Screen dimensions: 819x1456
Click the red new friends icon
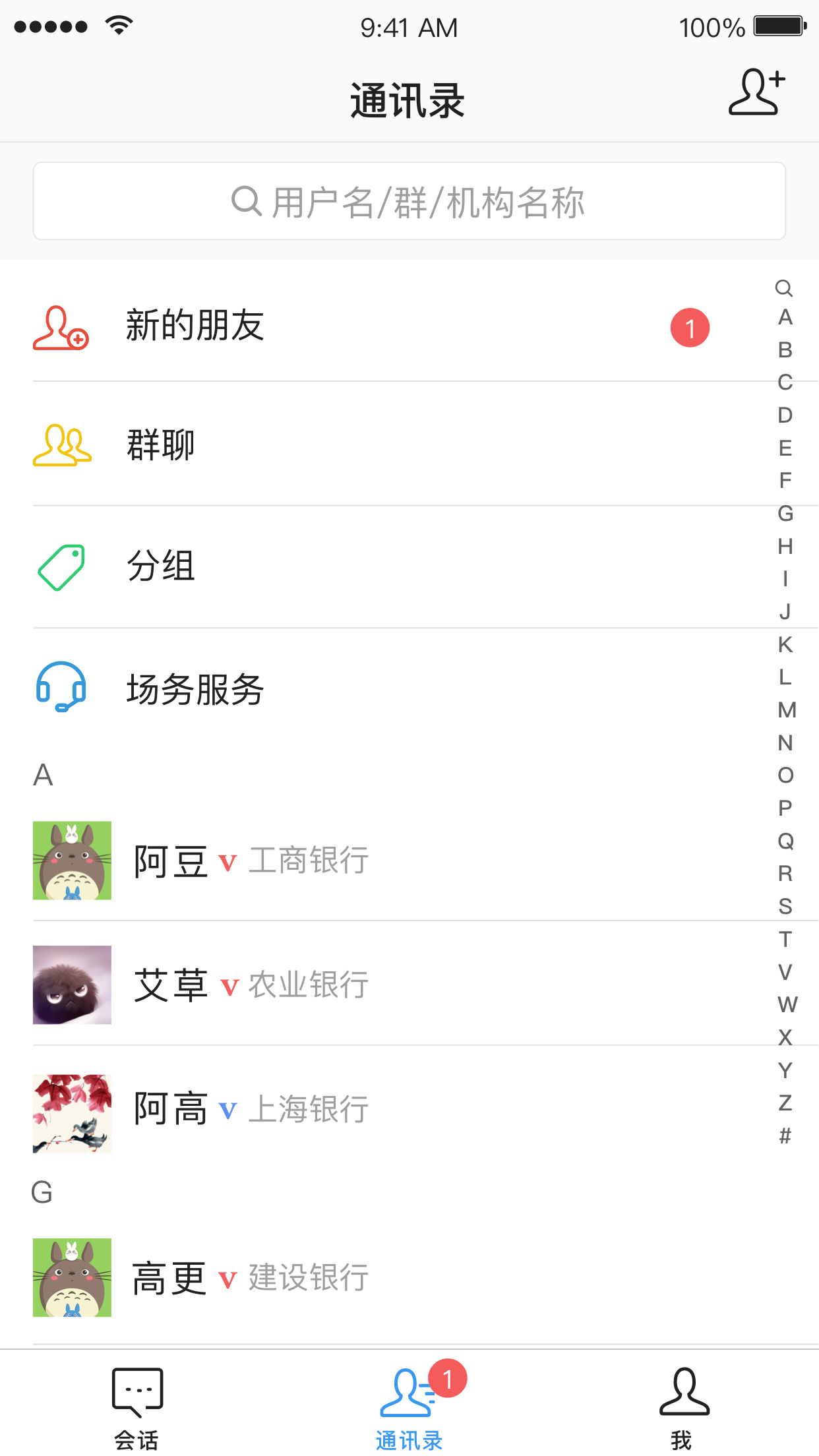click(x=61, y=328)
